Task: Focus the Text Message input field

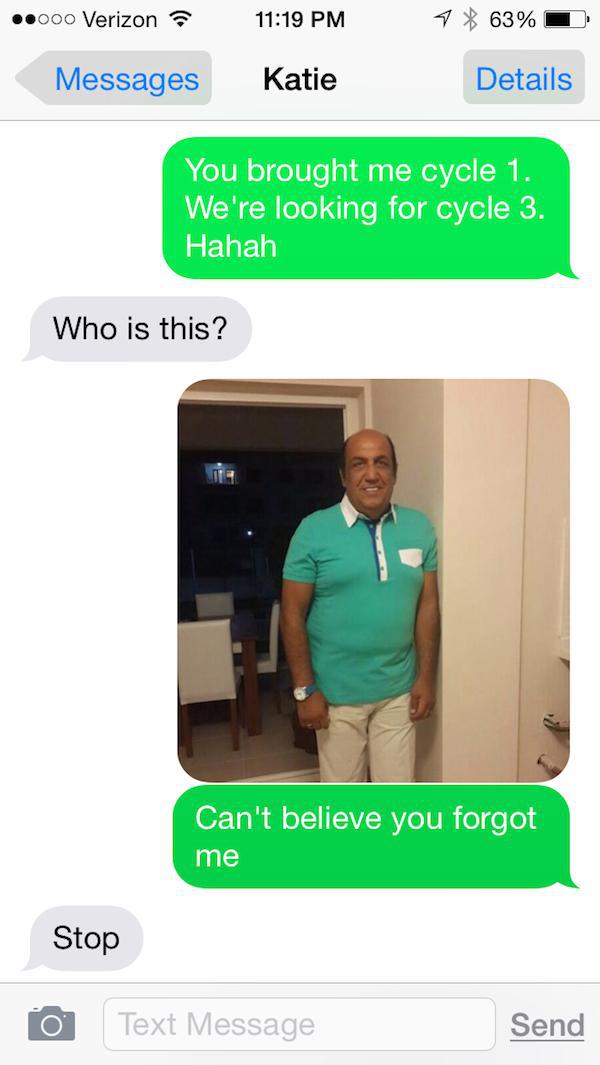Action: tap(298, 1024)
